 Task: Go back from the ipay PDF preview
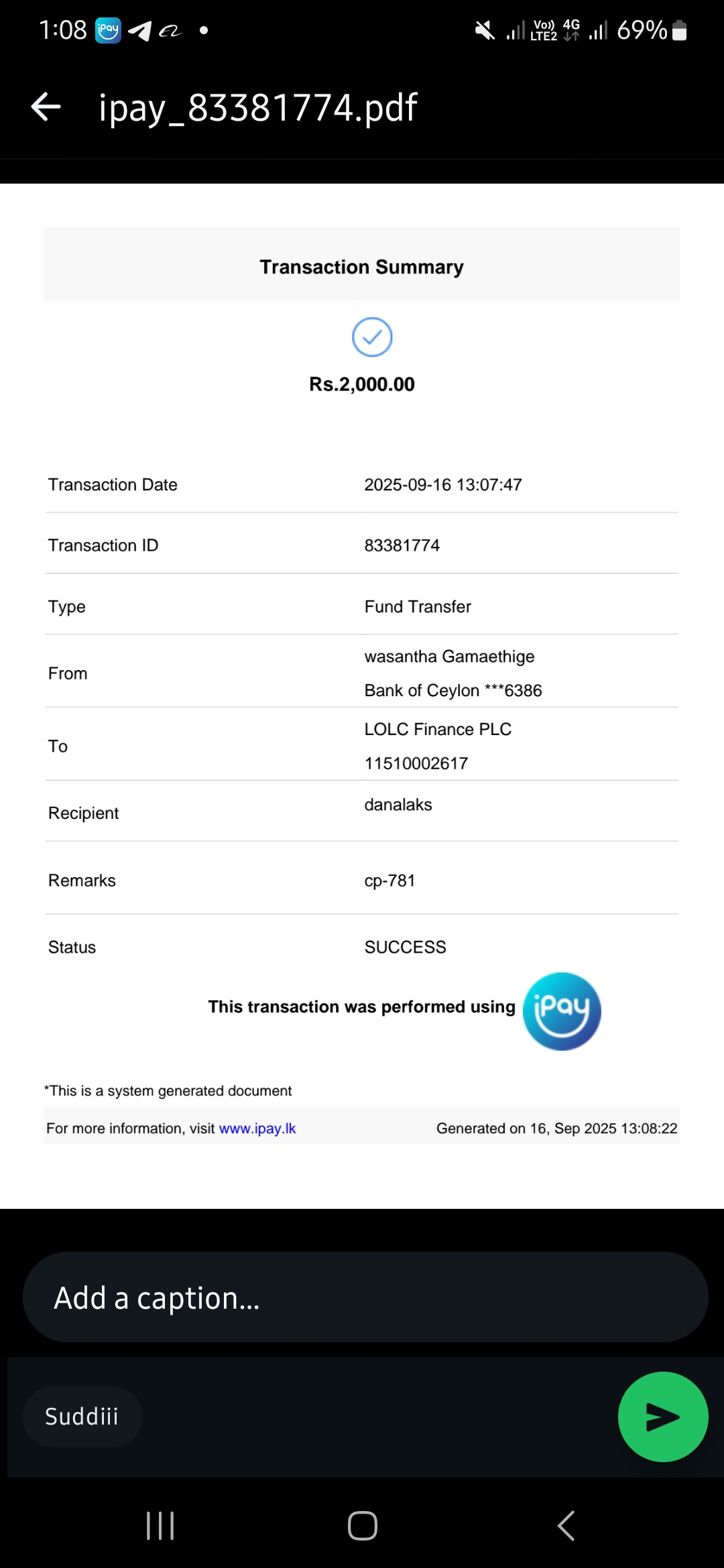click(46, 107)
